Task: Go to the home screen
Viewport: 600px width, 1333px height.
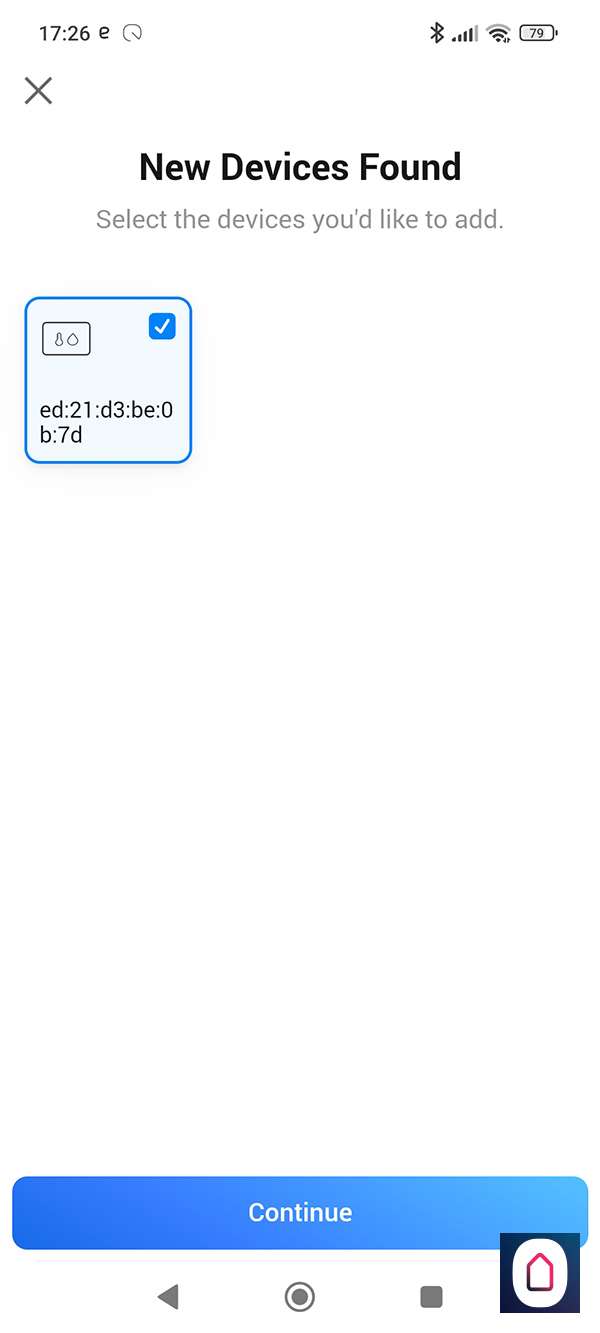Action: [x=300, y=1297]
